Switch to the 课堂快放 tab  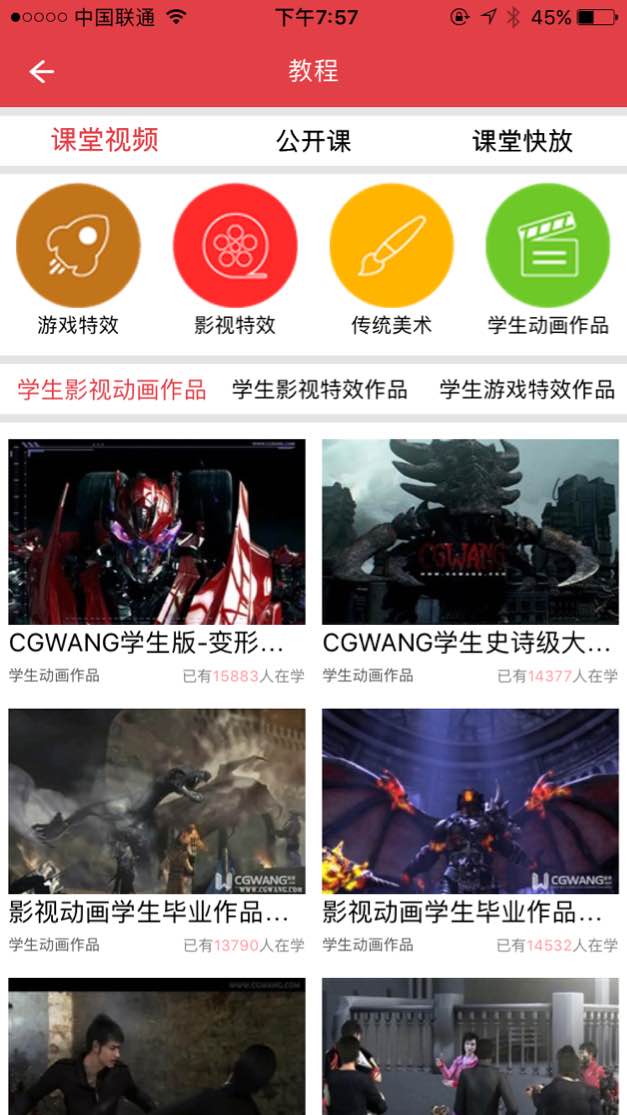coord(522,141)
